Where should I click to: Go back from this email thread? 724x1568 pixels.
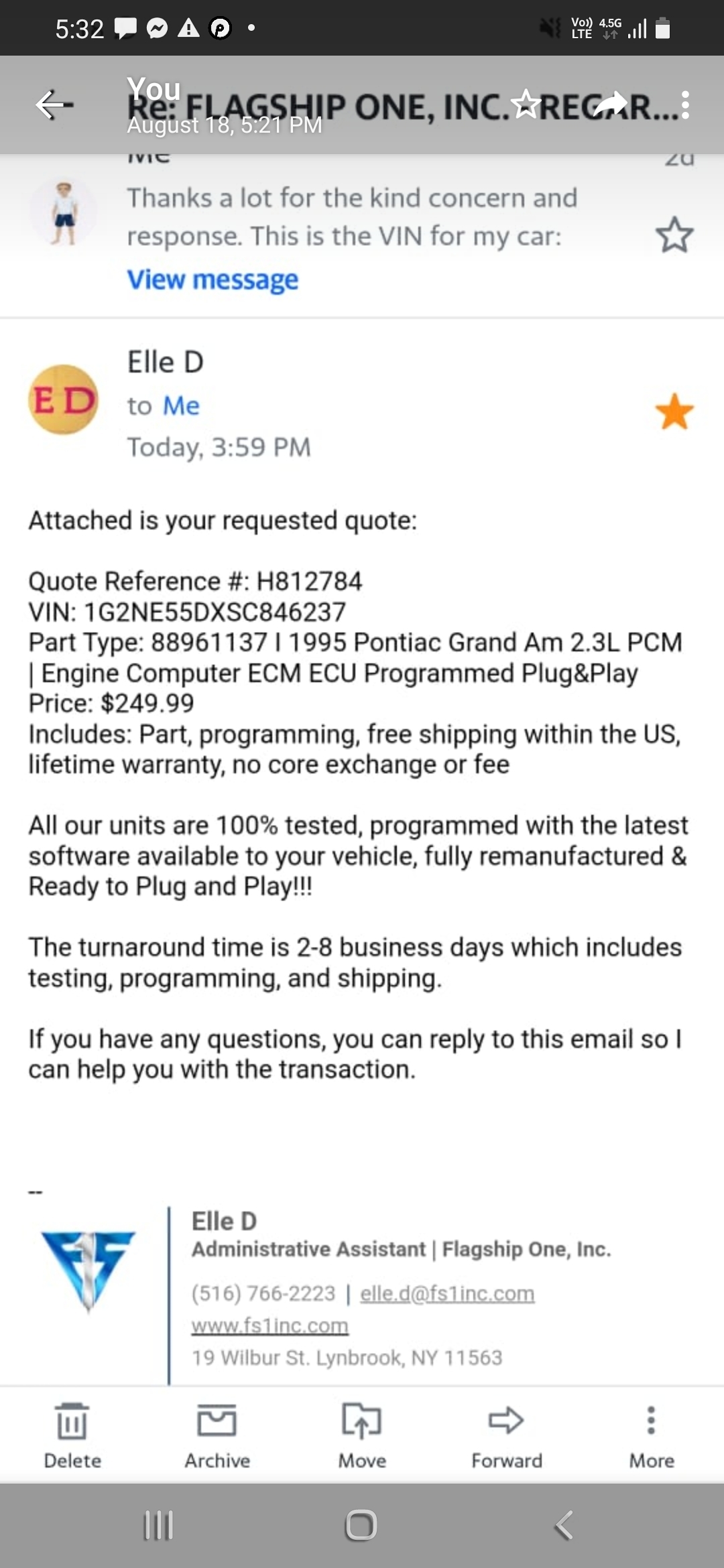pos(54,105)
